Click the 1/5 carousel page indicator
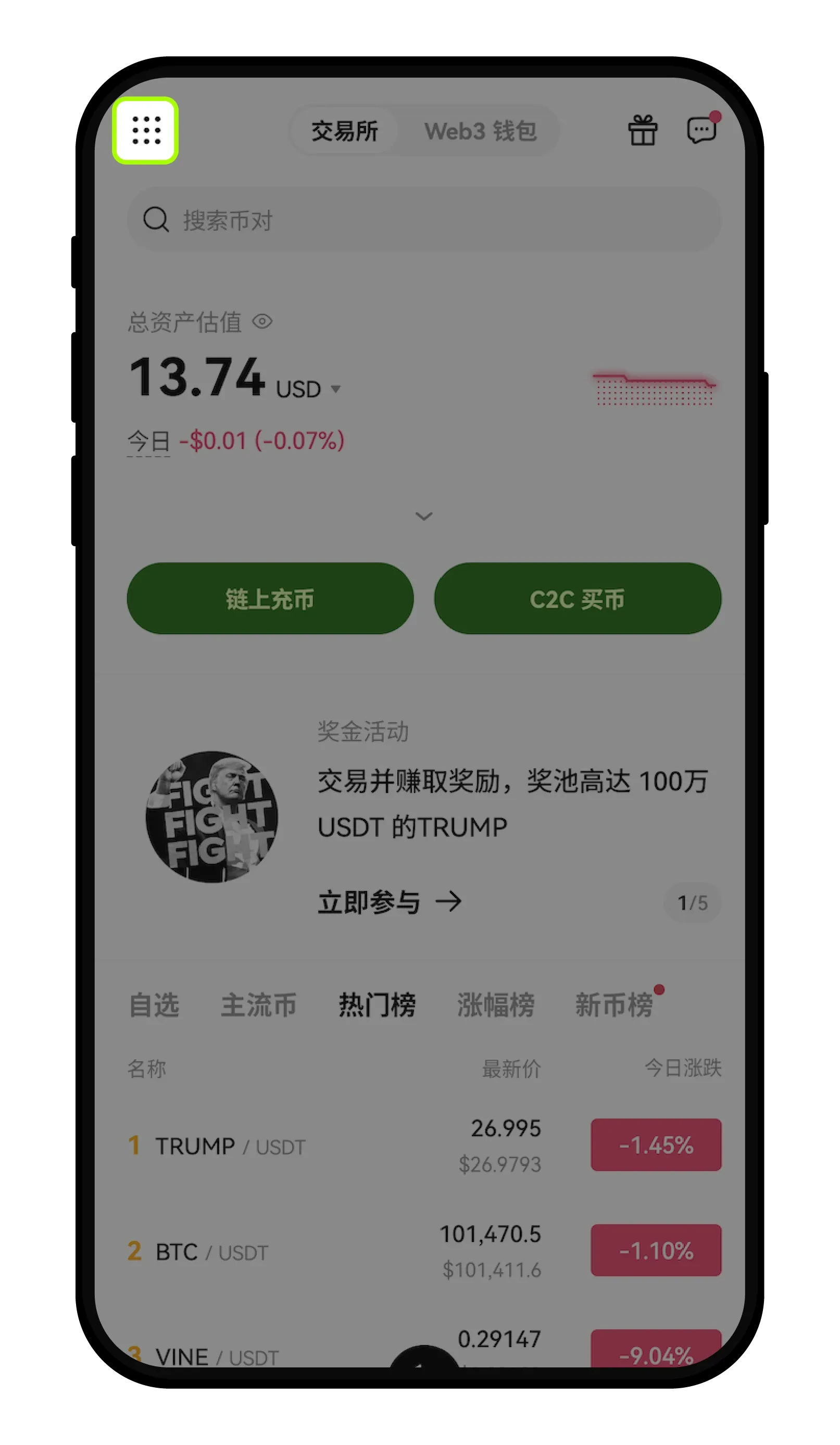 point(692,902)
